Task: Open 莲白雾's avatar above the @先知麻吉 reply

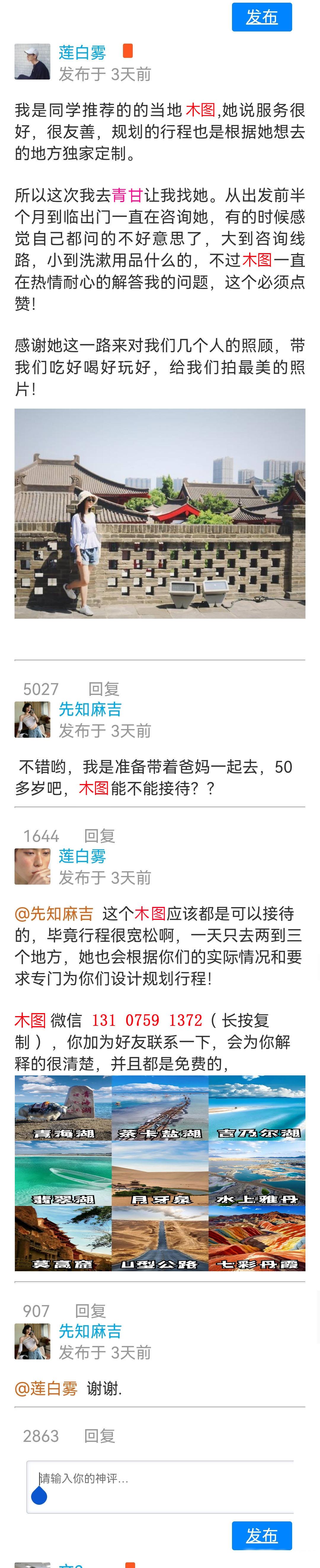Action: point(32,866)
